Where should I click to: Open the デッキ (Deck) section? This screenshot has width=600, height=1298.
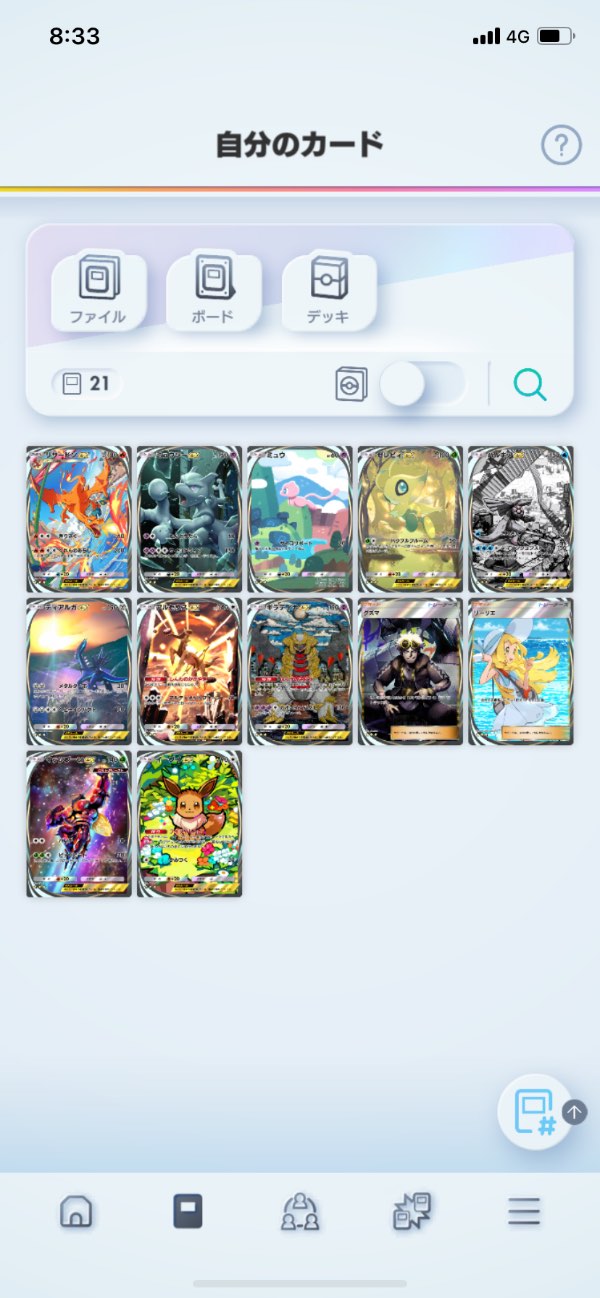328,290
